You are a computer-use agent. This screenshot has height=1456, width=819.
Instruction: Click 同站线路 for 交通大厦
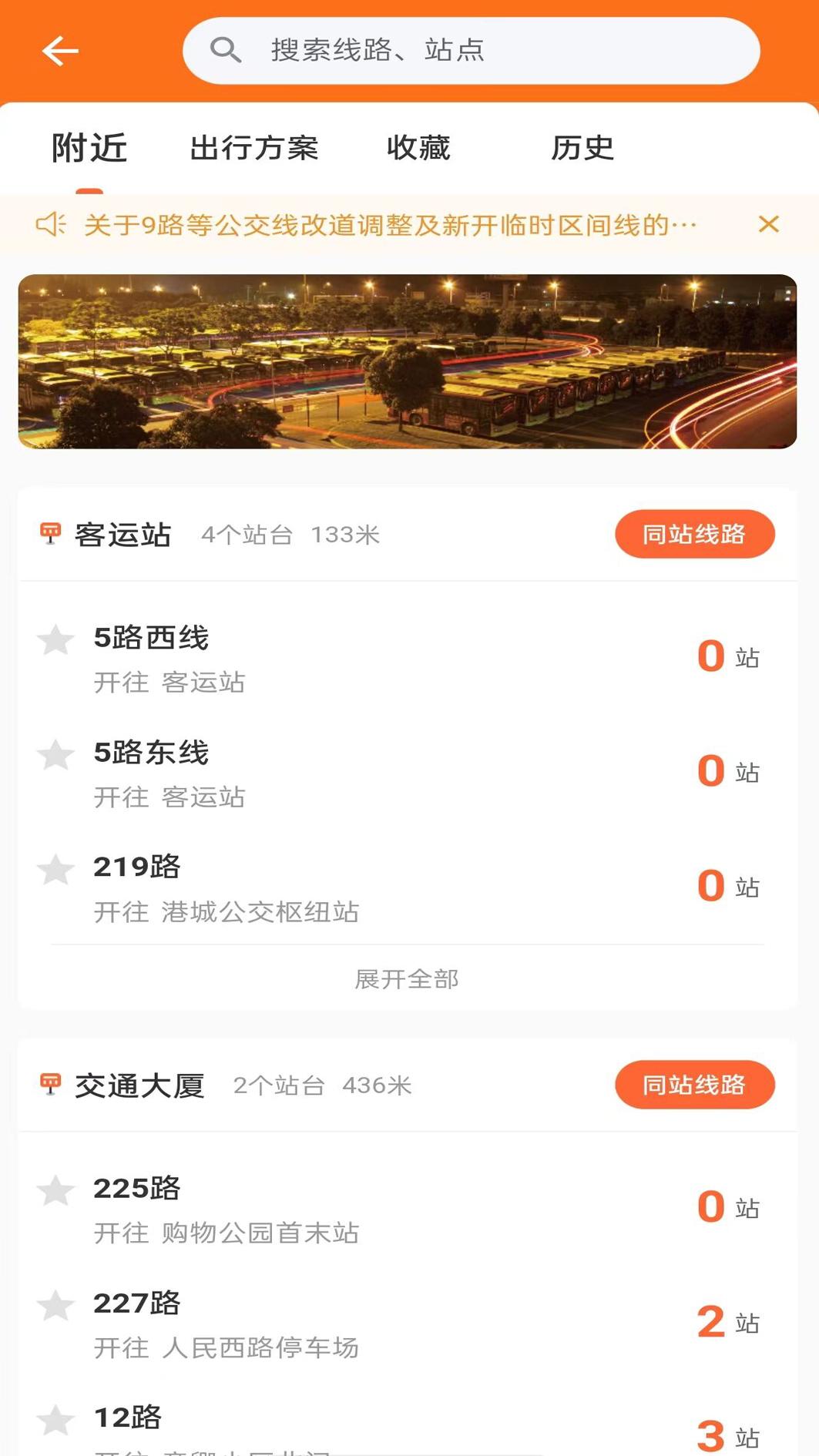point(694,1085)
